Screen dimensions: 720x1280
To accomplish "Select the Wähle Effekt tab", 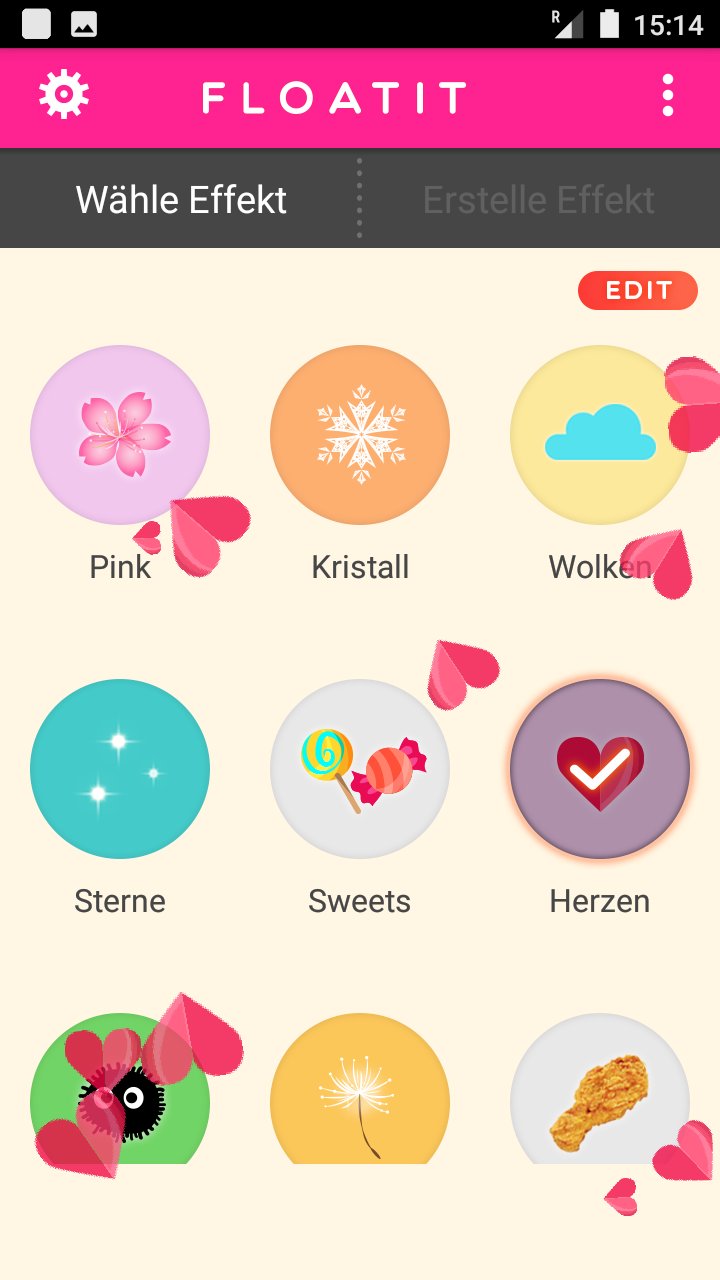I will coord(181,199).
